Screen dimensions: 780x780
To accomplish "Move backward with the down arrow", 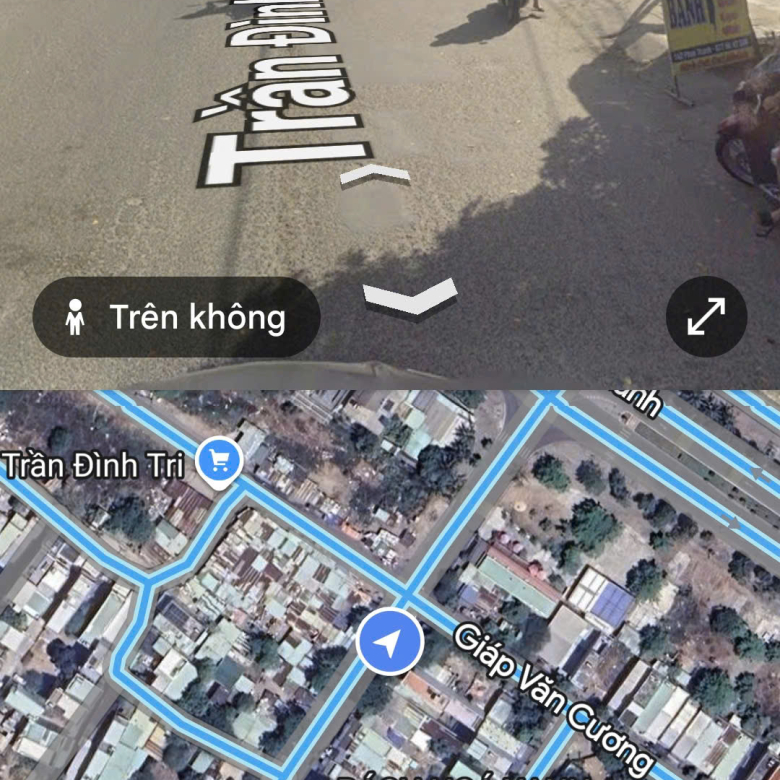I will tap(409, 298).
